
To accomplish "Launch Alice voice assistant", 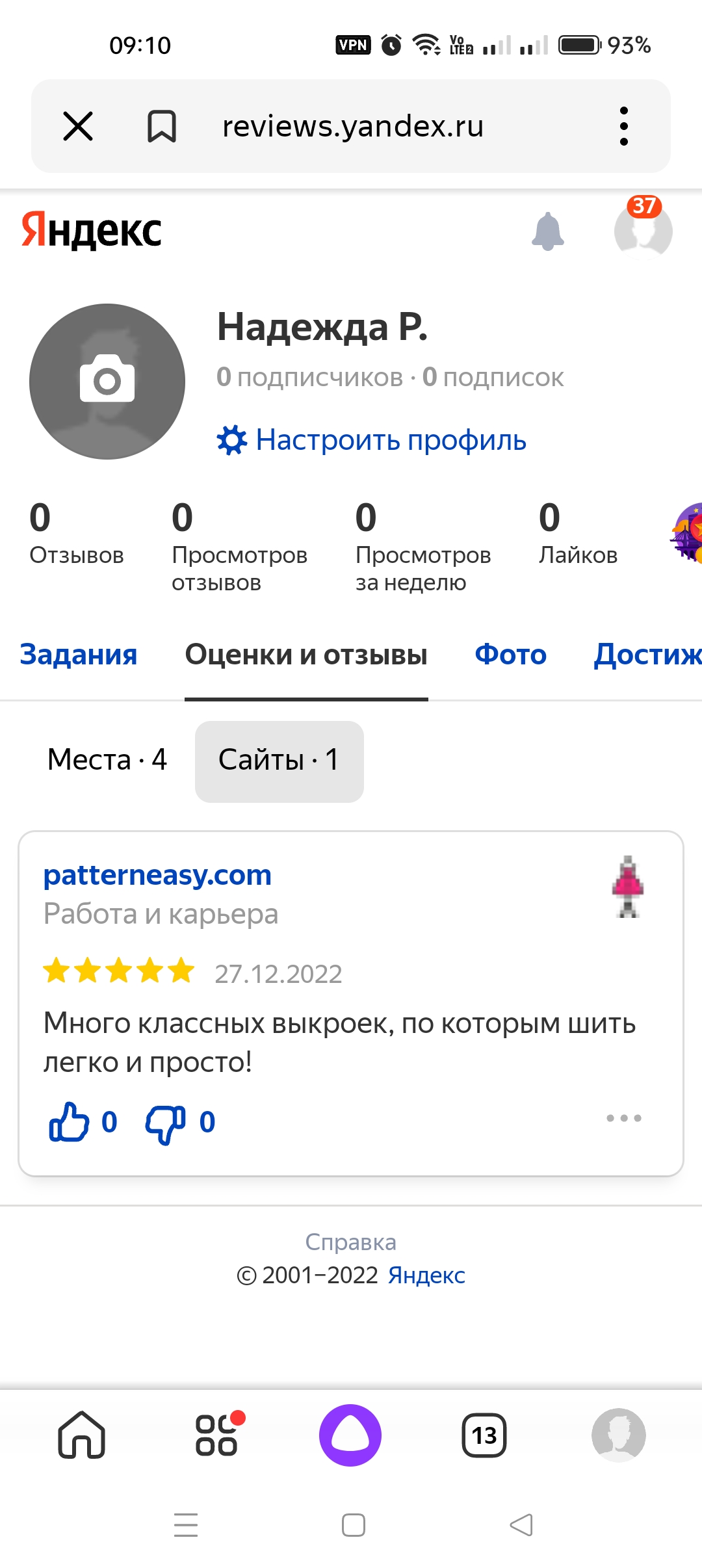I will coord(350,1435).
